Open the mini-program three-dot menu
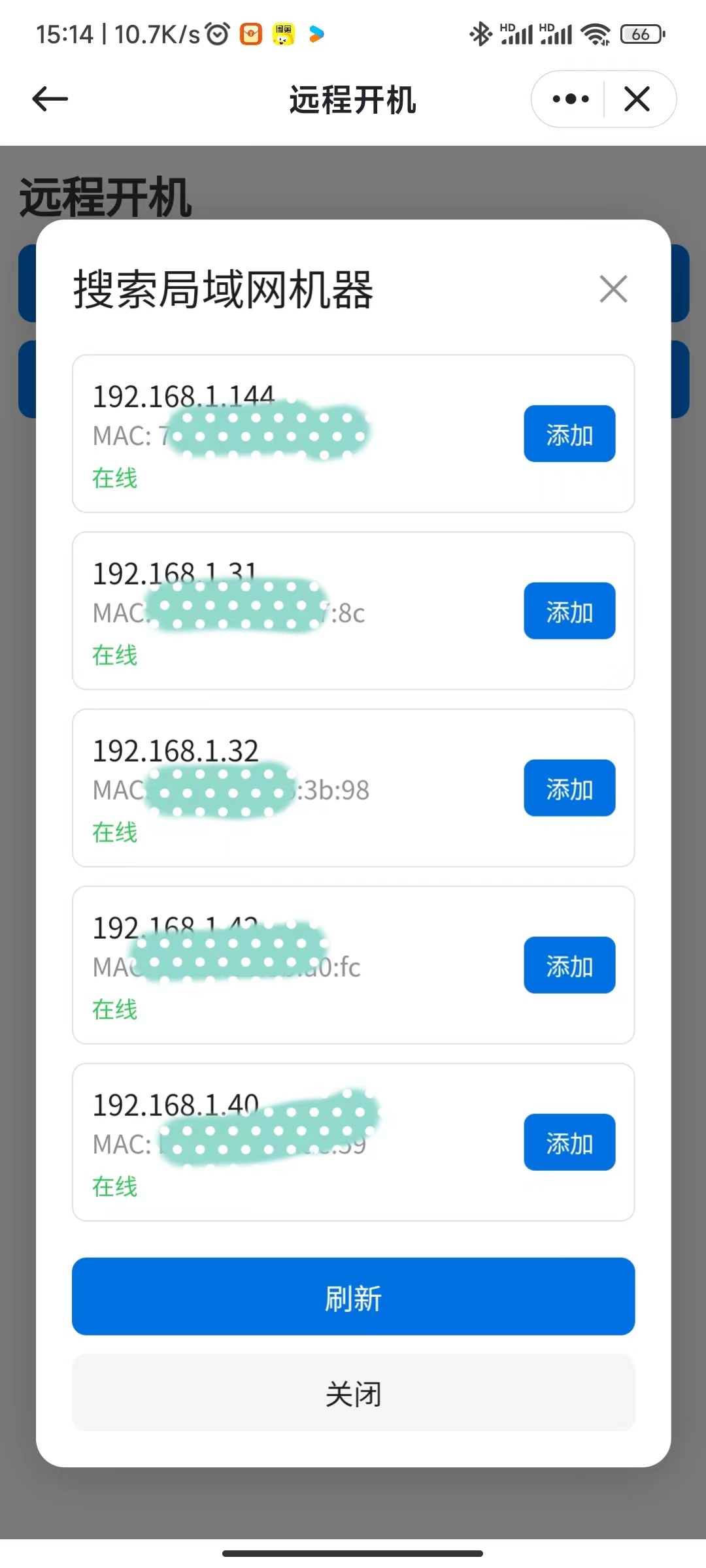 pyautogui.click(x=570, y=99)
